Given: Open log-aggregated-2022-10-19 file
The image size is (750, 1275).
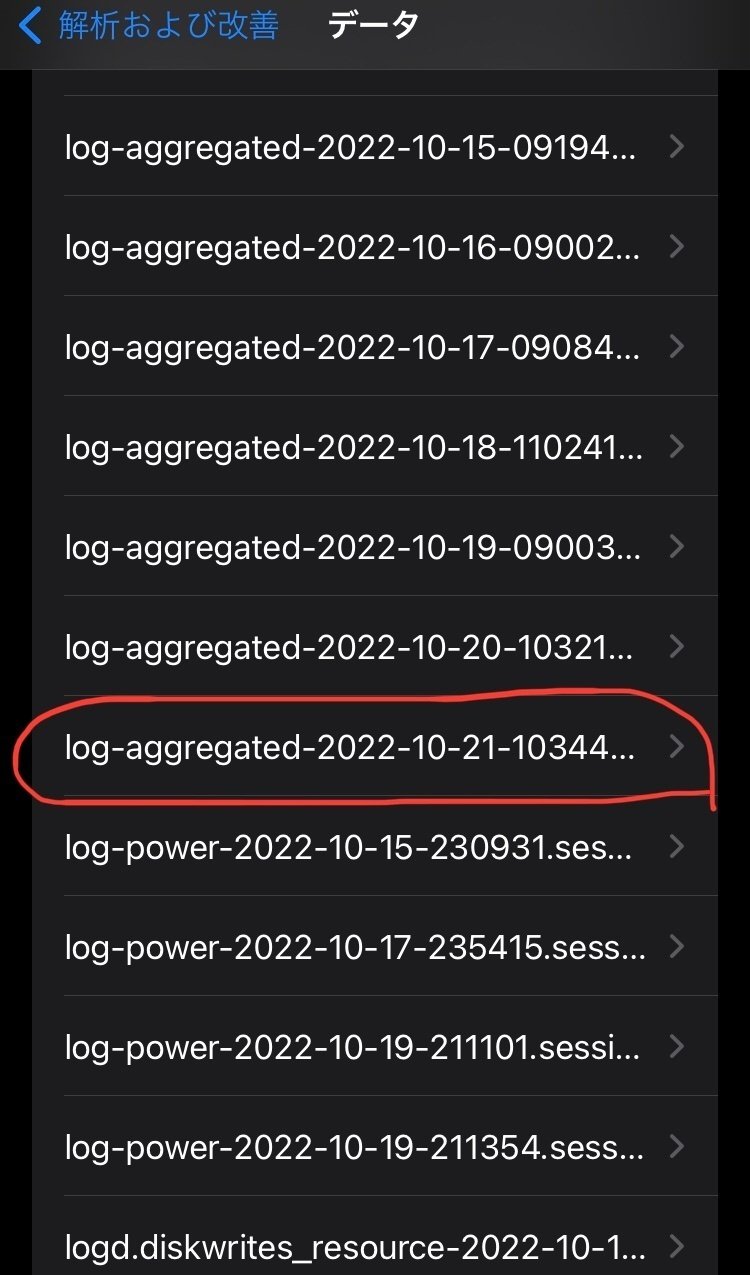Looking at the screenshot, I should point(375,546).
